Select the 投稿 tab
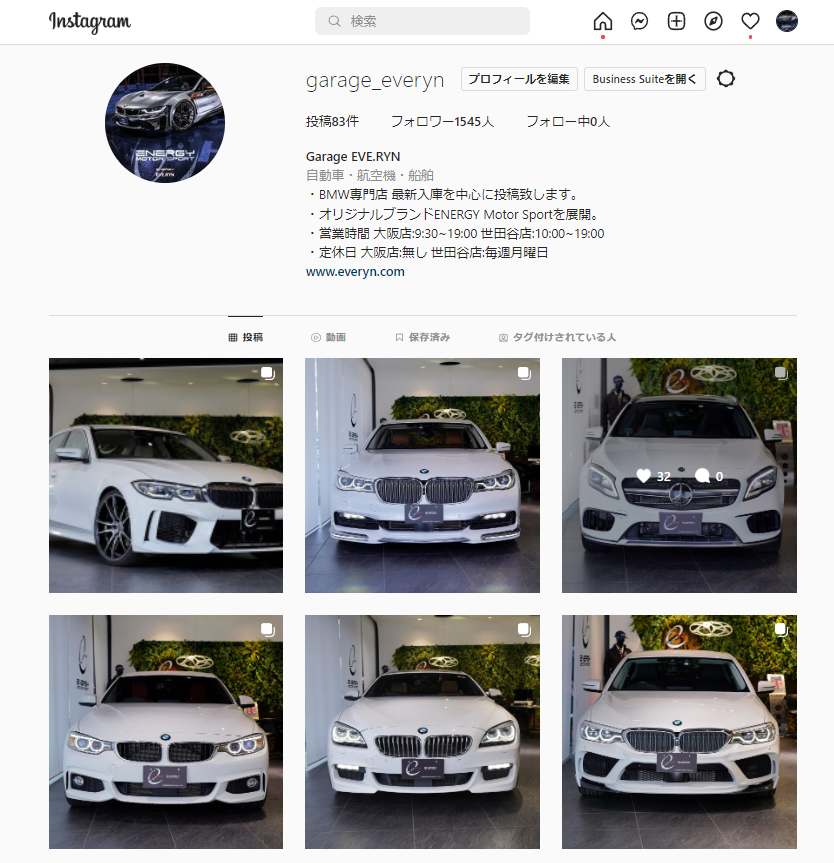The width and height of the screenshot is (834, 863). (x=245, y=338)
